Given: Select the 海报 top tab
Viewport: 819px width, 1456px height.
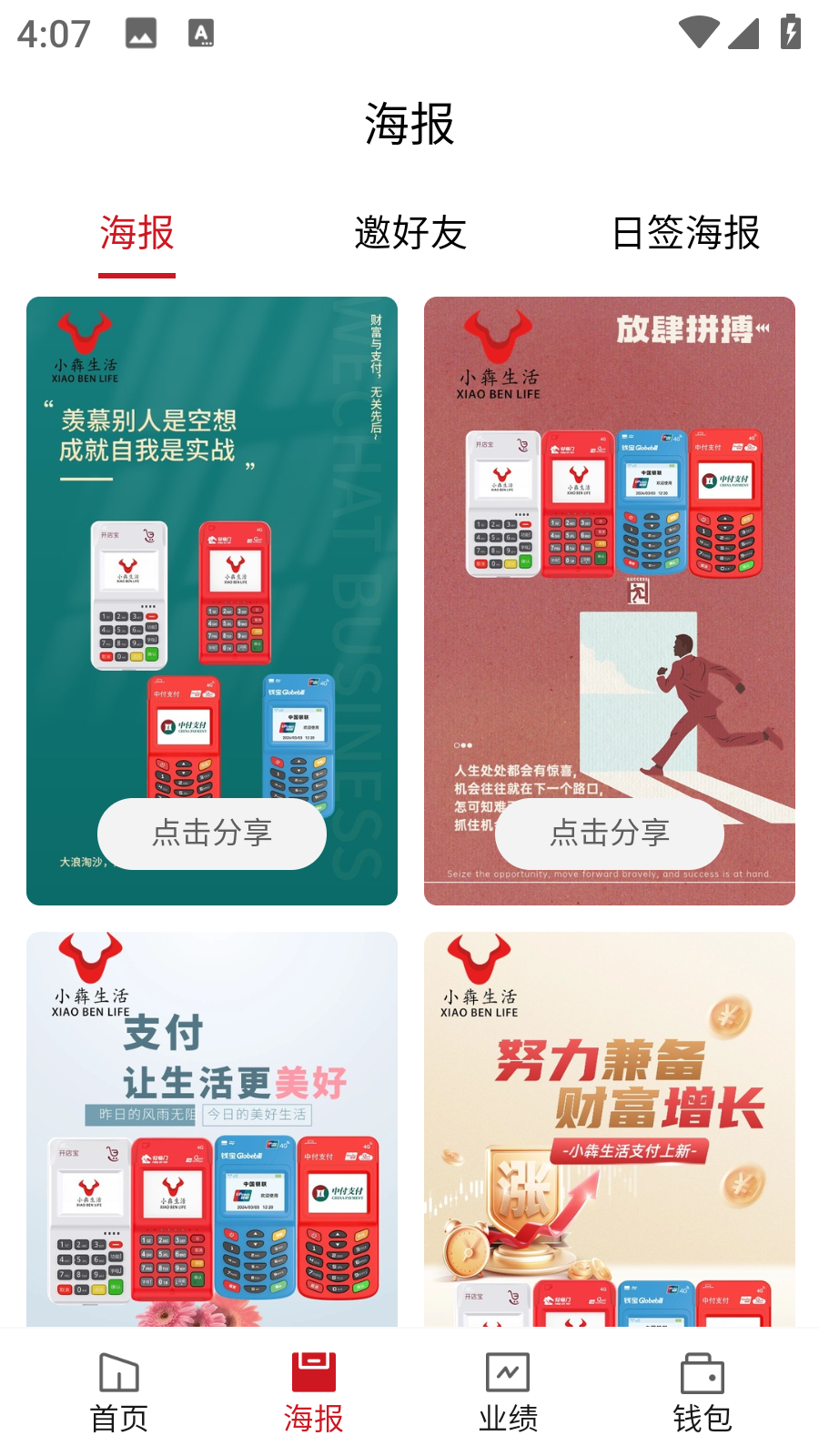Looking at the screenshot, I should point(136,233).
